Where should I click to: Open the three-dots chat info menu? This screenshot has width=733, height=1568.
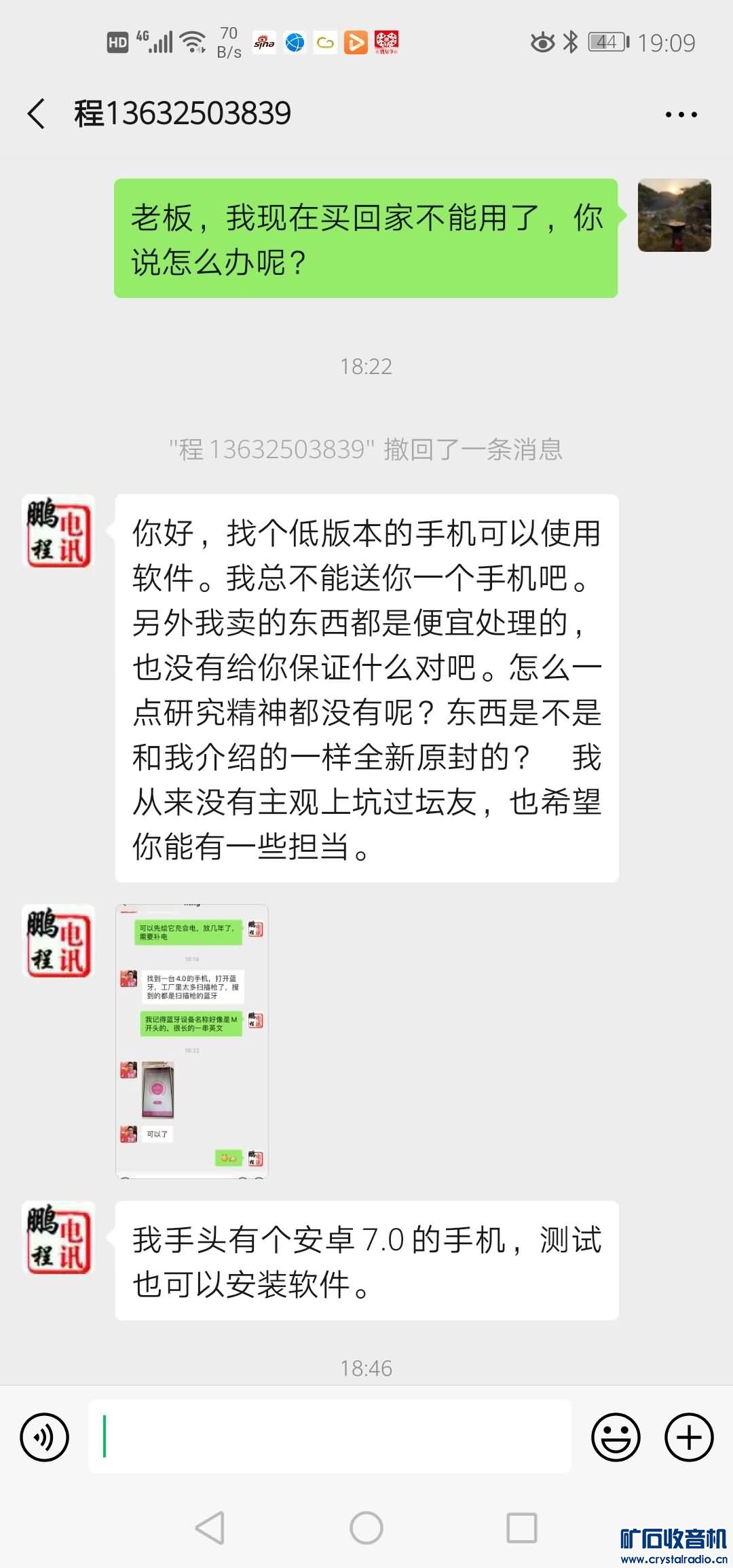(681, 115)
